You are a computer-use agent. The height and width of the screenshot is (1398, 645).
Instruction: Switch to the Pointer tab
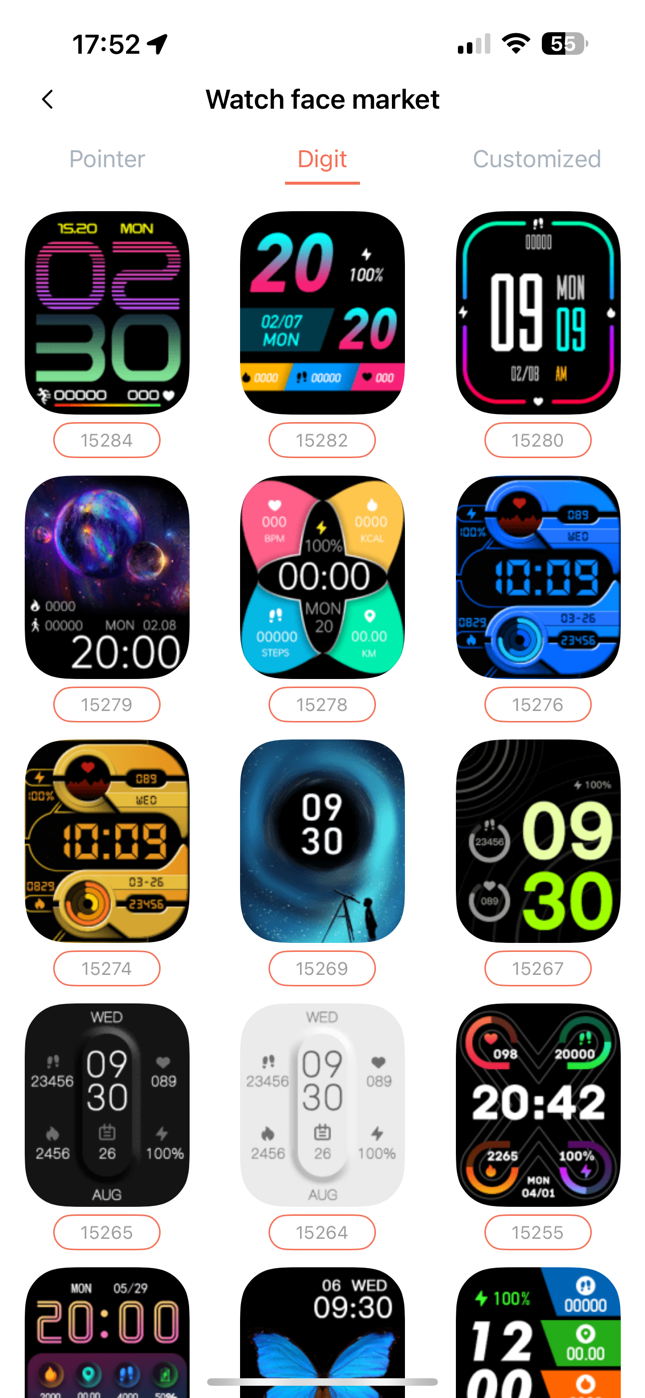click(107, 159)
